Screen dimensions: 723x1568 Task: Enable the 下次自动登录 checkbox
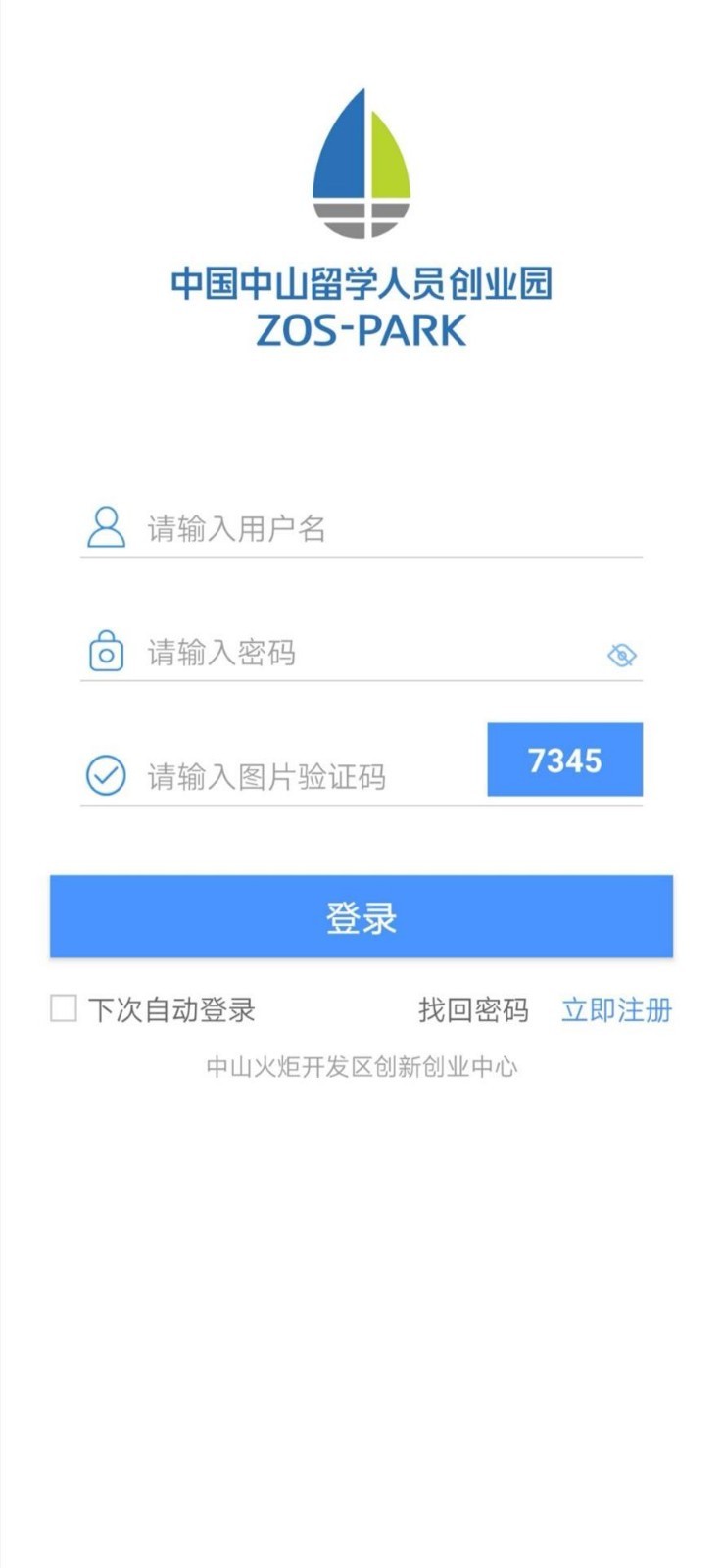click(x=64, y=1008)
